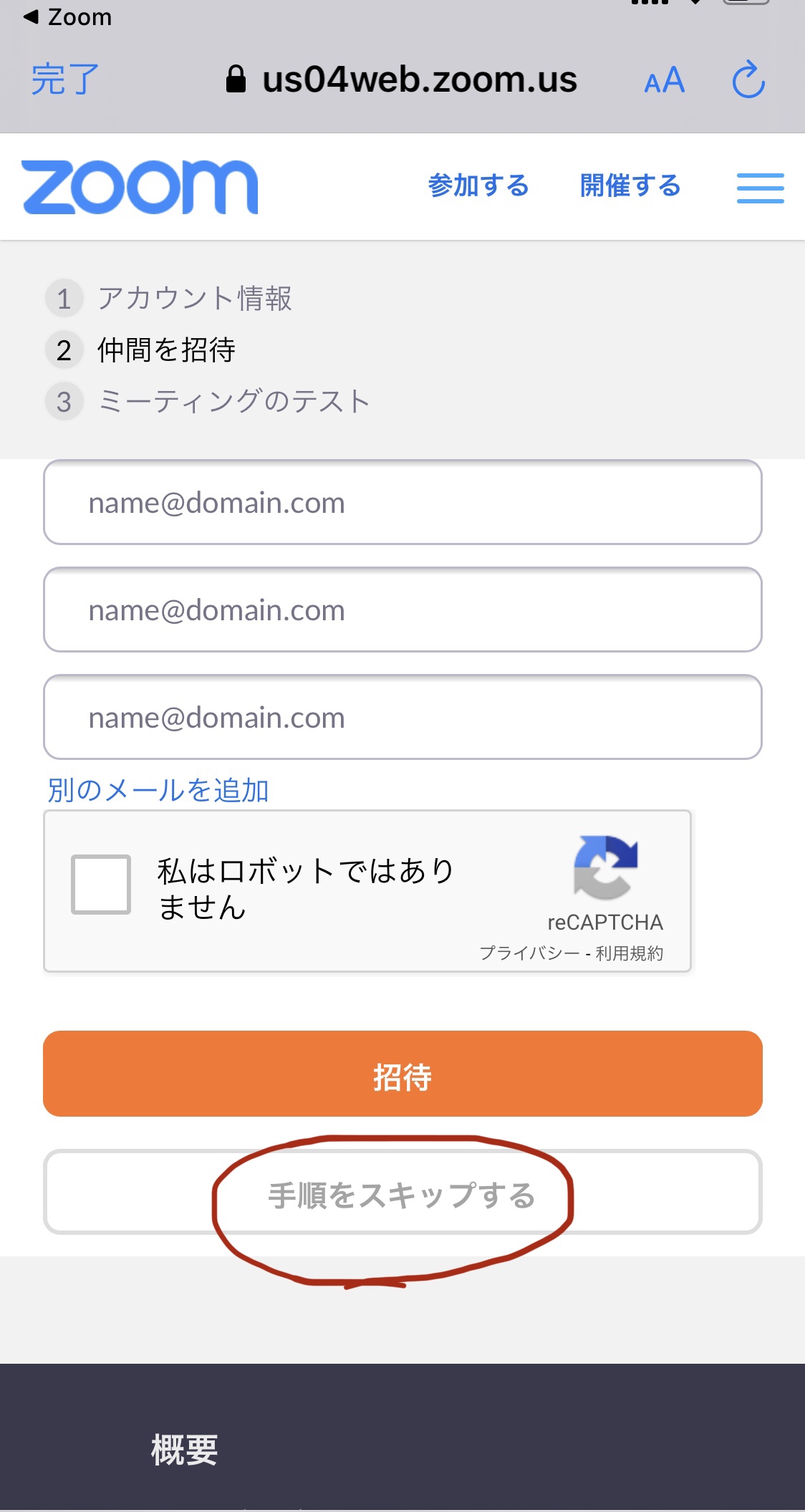Focus the first name@domain.com email field
This screenshot has width=805, height=1512.
pos(403,502)
